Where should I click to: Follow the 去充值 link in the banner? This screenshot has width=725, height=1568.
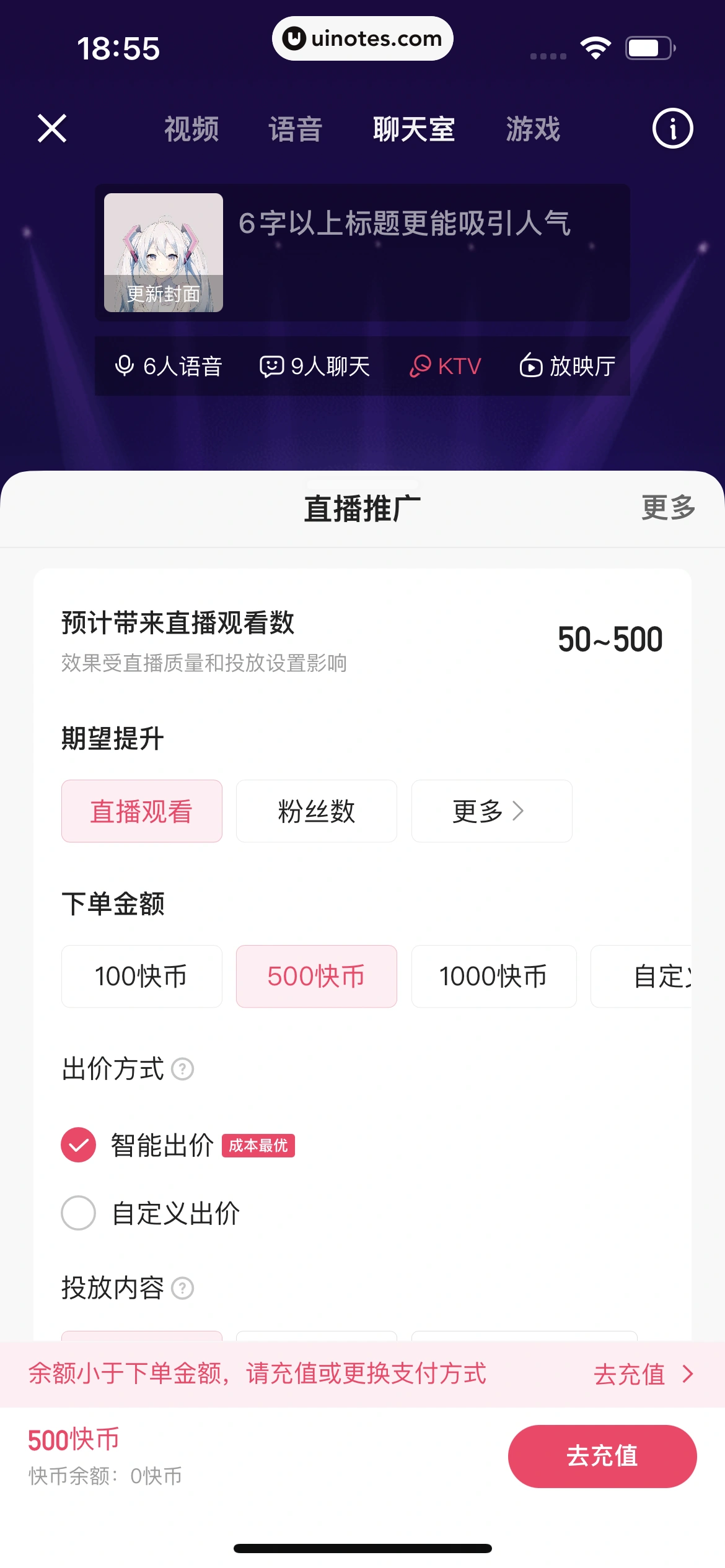click(643, 1374)
